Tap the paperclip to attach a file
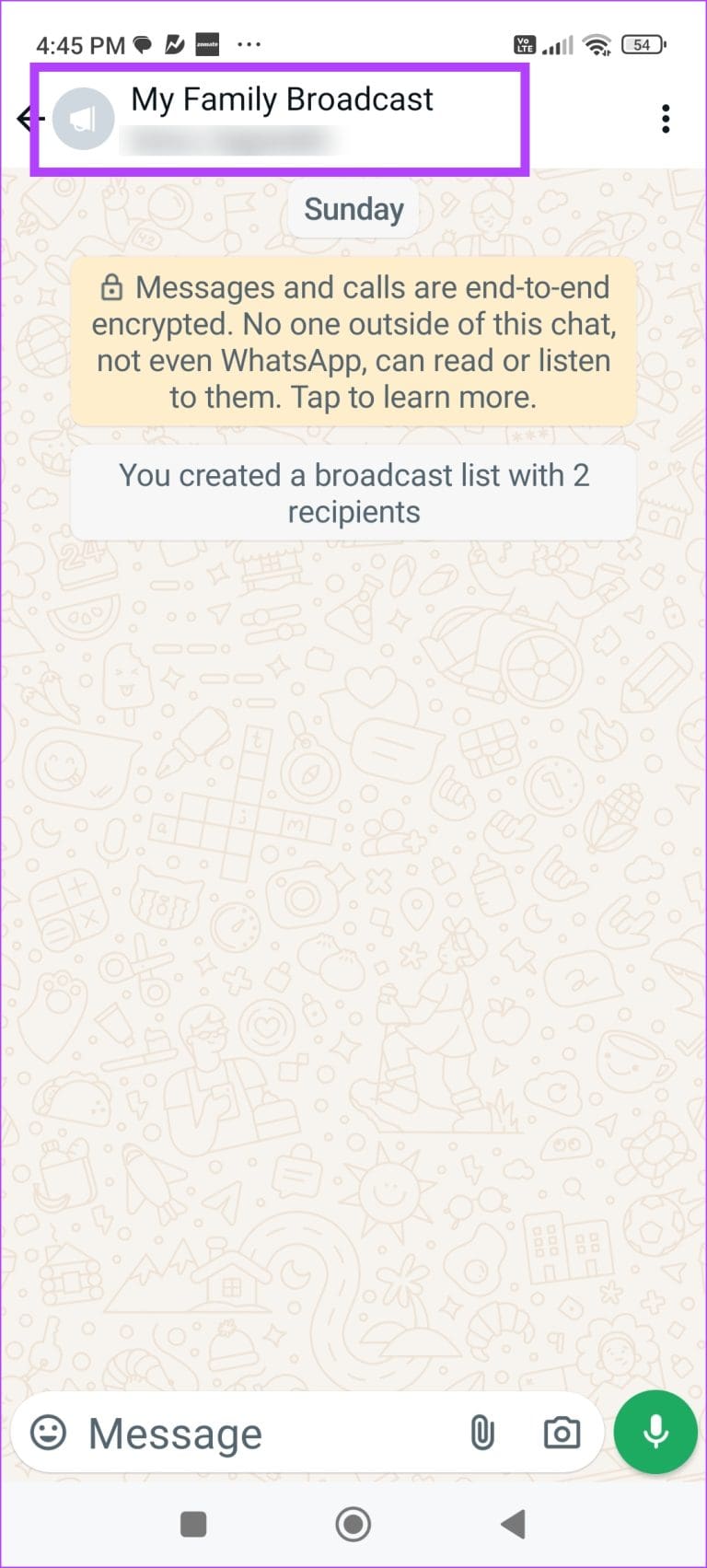 tap(481, 1433)
